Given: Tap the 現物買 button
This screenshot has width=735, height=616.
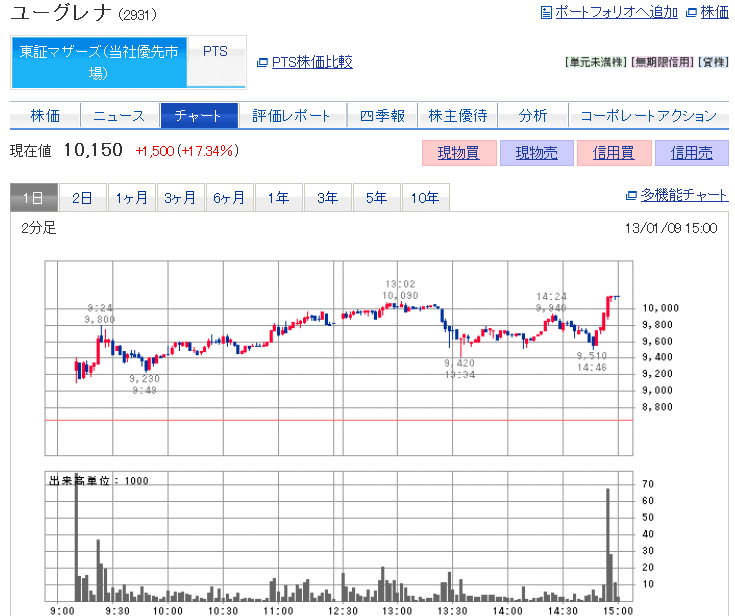Looking at the screenshot, I should 458,153.
